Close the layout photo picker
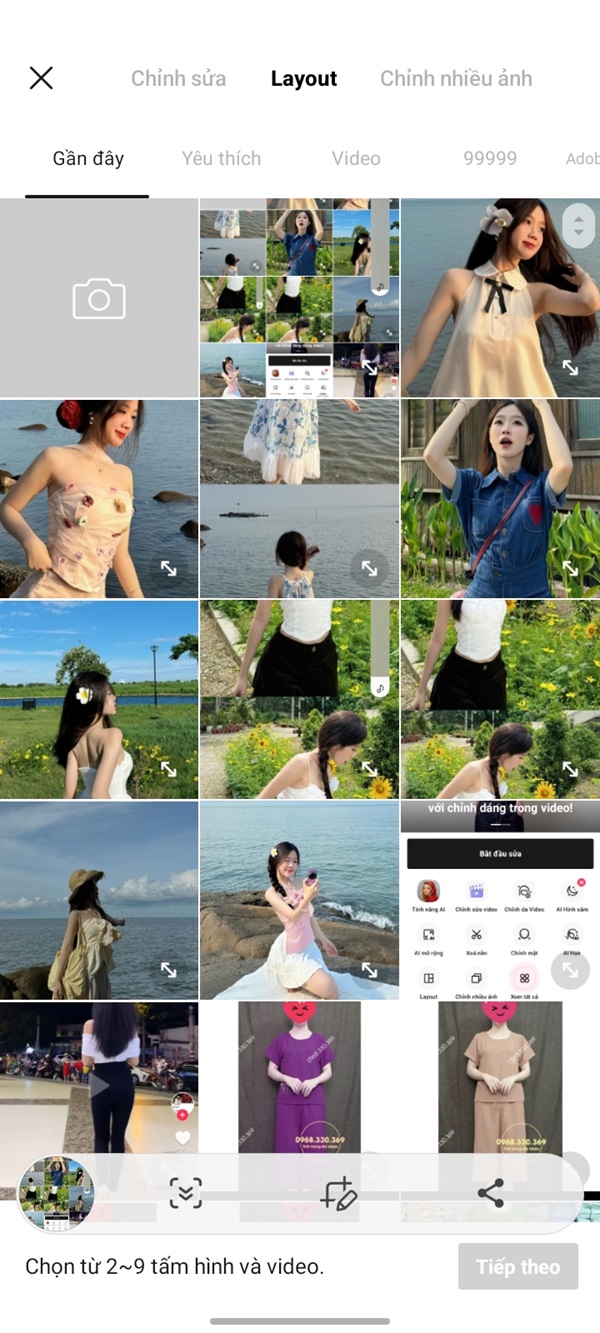600x1333 pixels. [x=41, y=78]
